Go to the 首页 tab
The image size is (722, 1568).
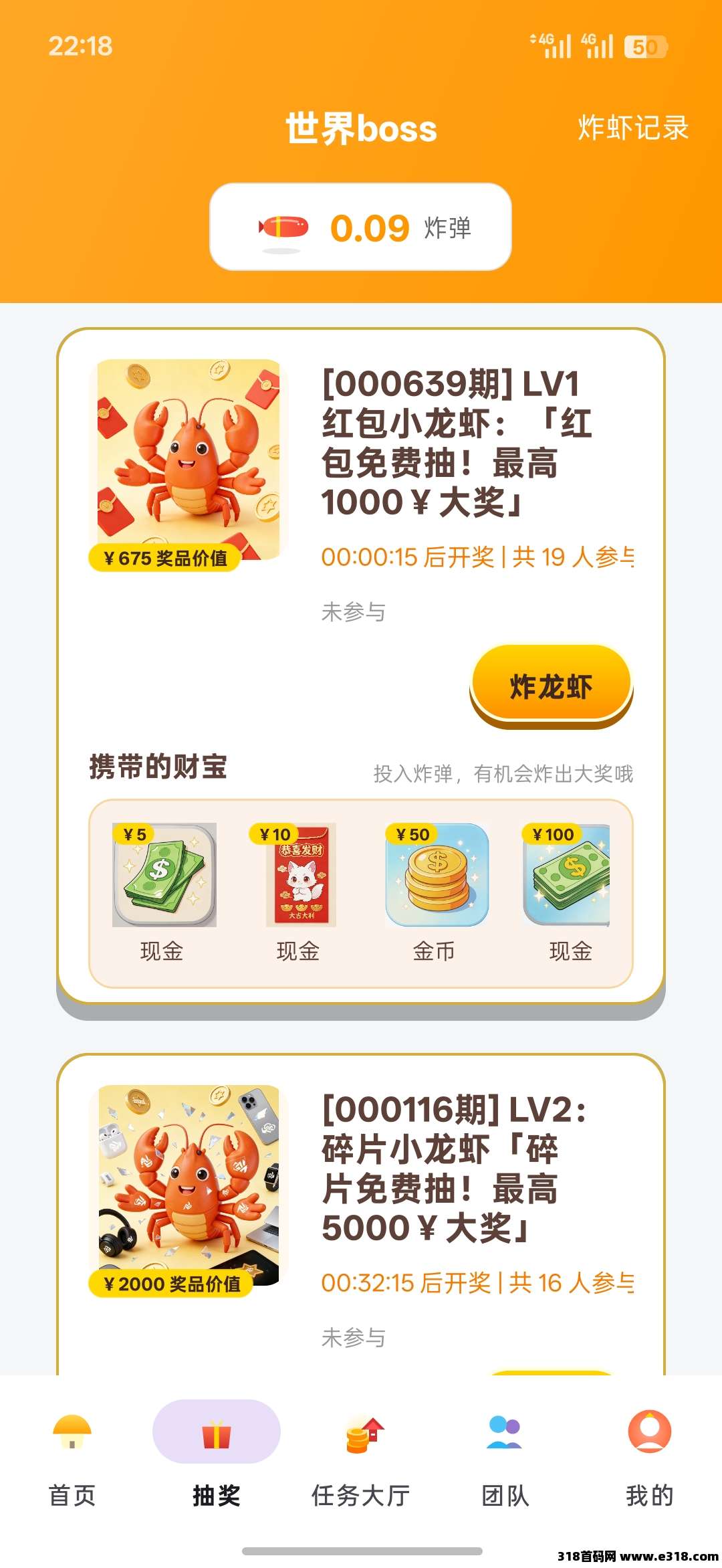[72, 1458]
